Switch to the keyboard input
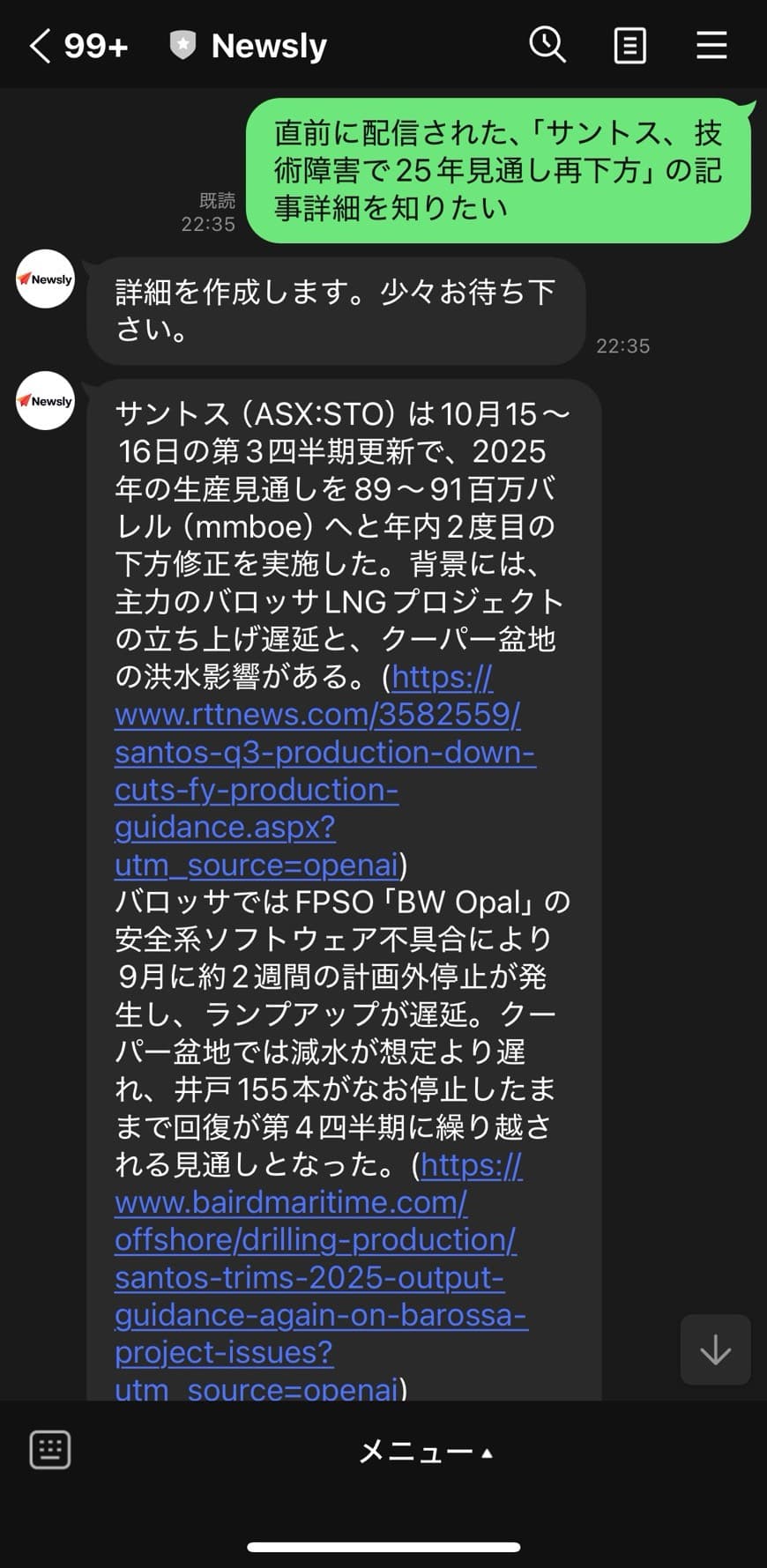 50,1450
